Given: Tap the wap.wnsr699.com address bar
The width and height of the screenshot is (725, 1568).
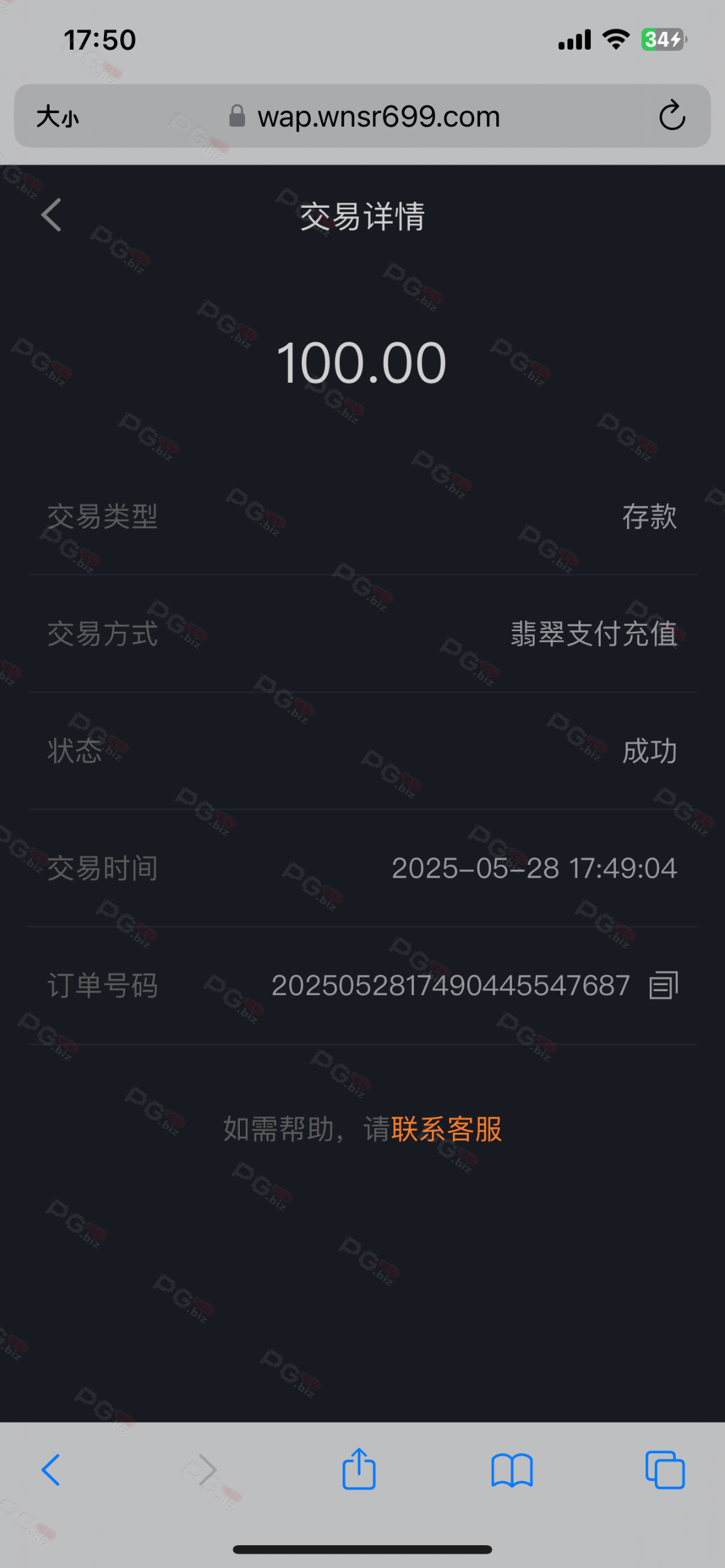Looking at the screenshot, I should click(x=363, y=116).
